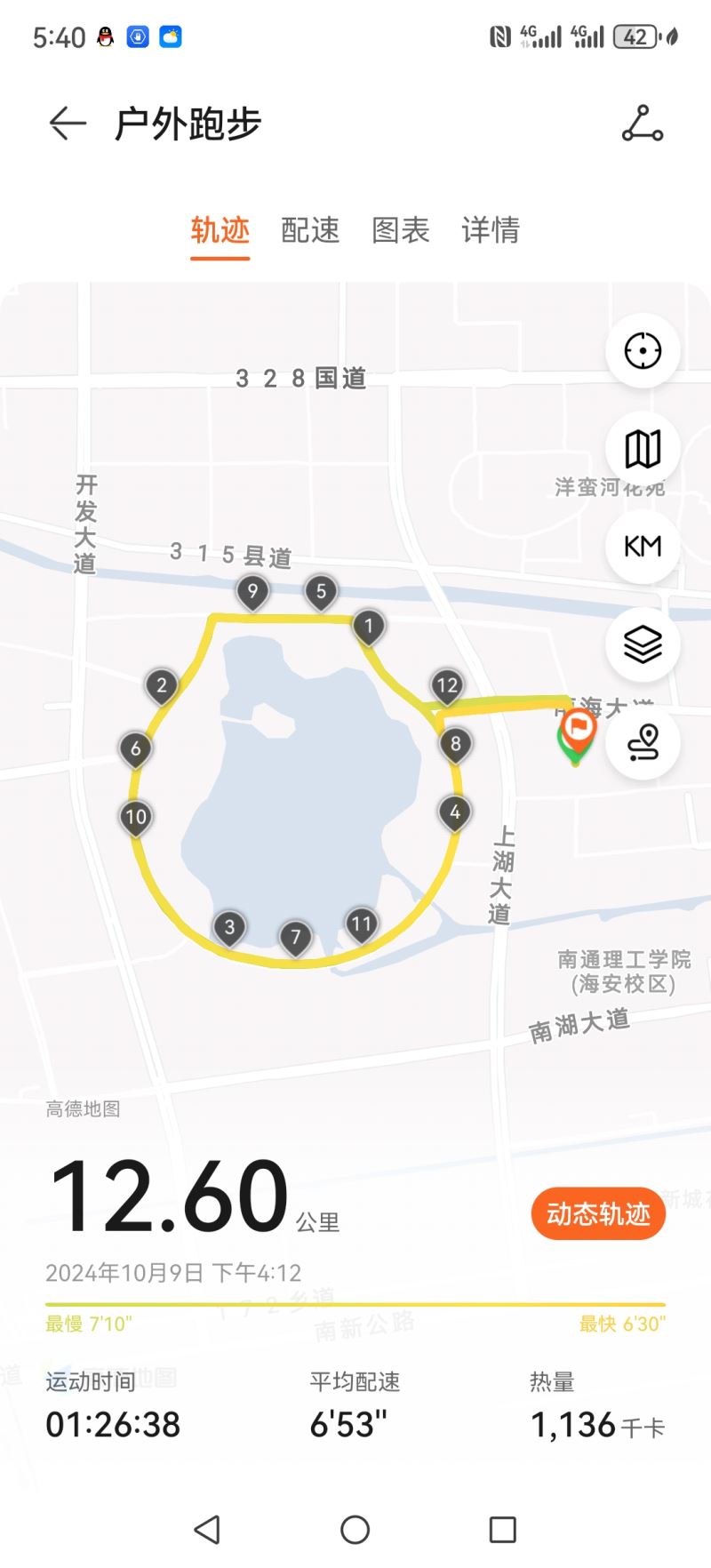The width and height of the screenshot is (711, 1568).
Task: Open the route share icon
Action: [642, 124]
